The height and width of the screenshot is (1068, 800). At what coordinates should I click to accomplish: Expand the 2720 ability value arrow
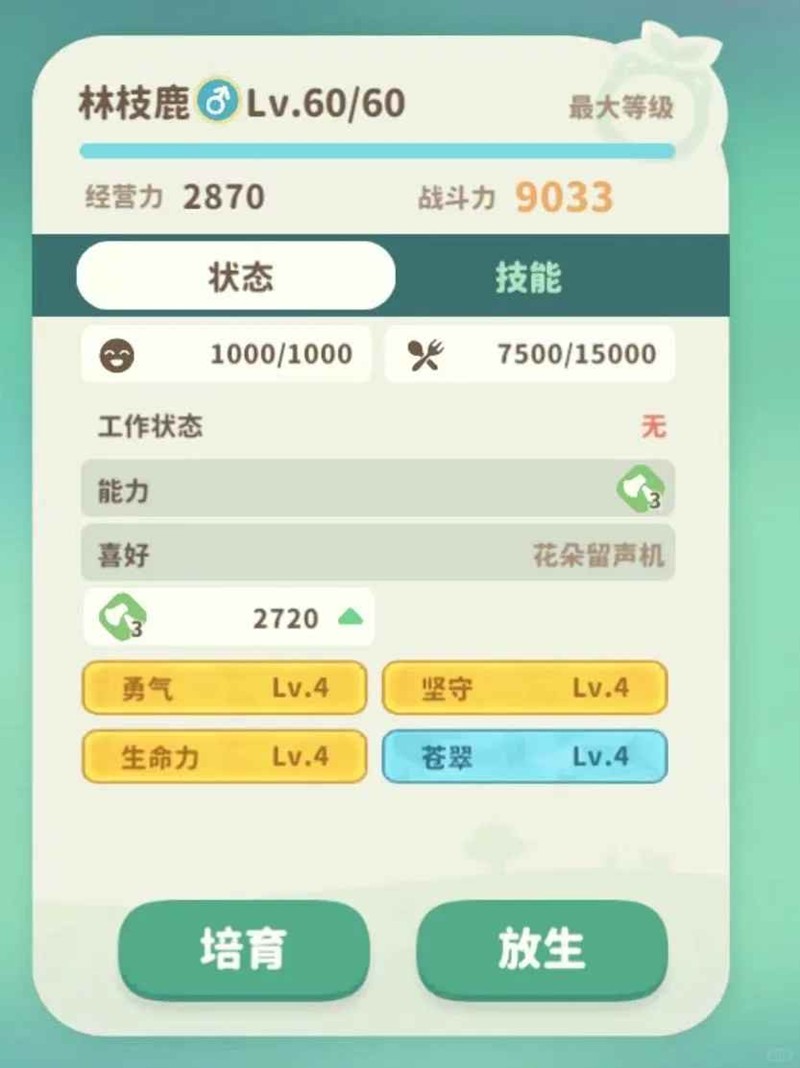pos(349,618)
